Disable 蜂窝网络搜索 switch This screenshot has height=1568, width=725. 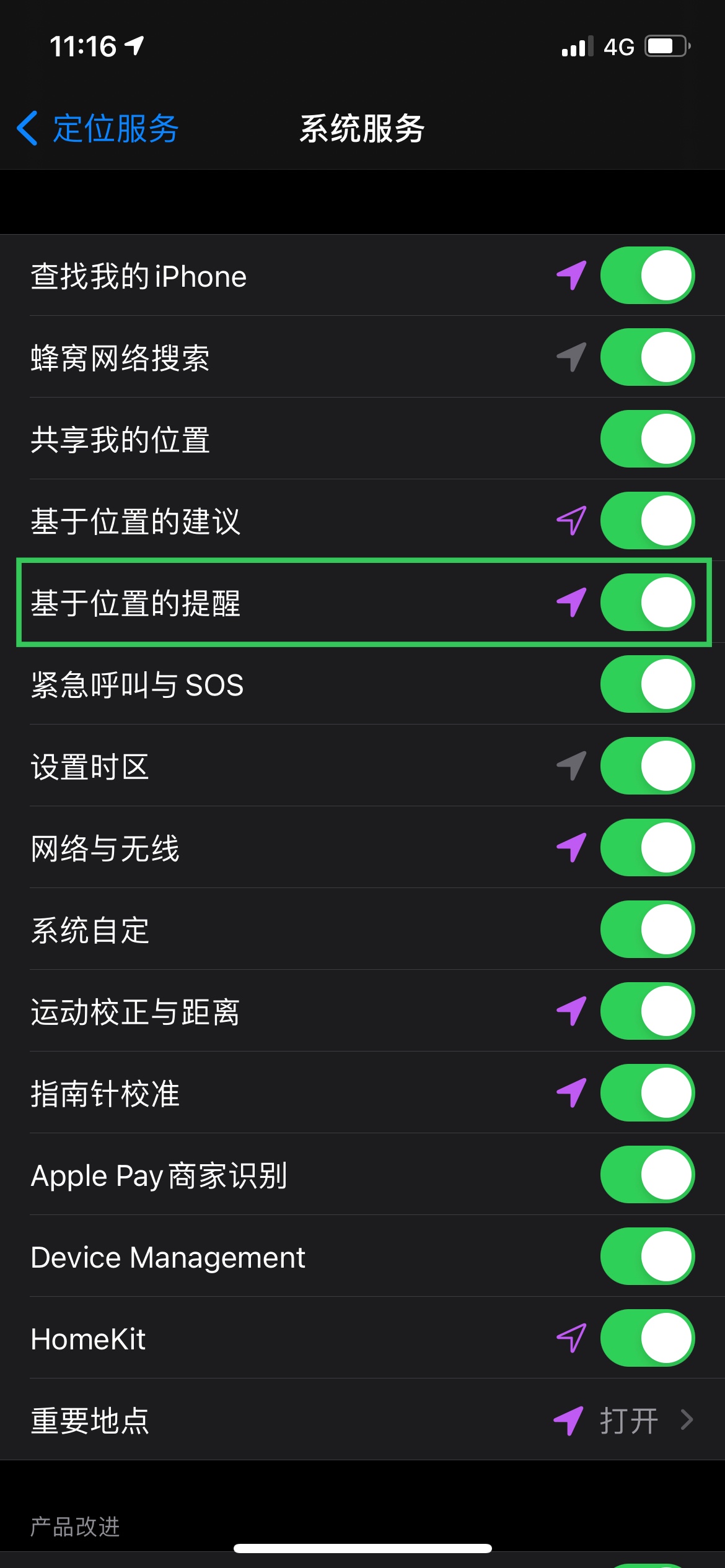[x=647, y=357]
